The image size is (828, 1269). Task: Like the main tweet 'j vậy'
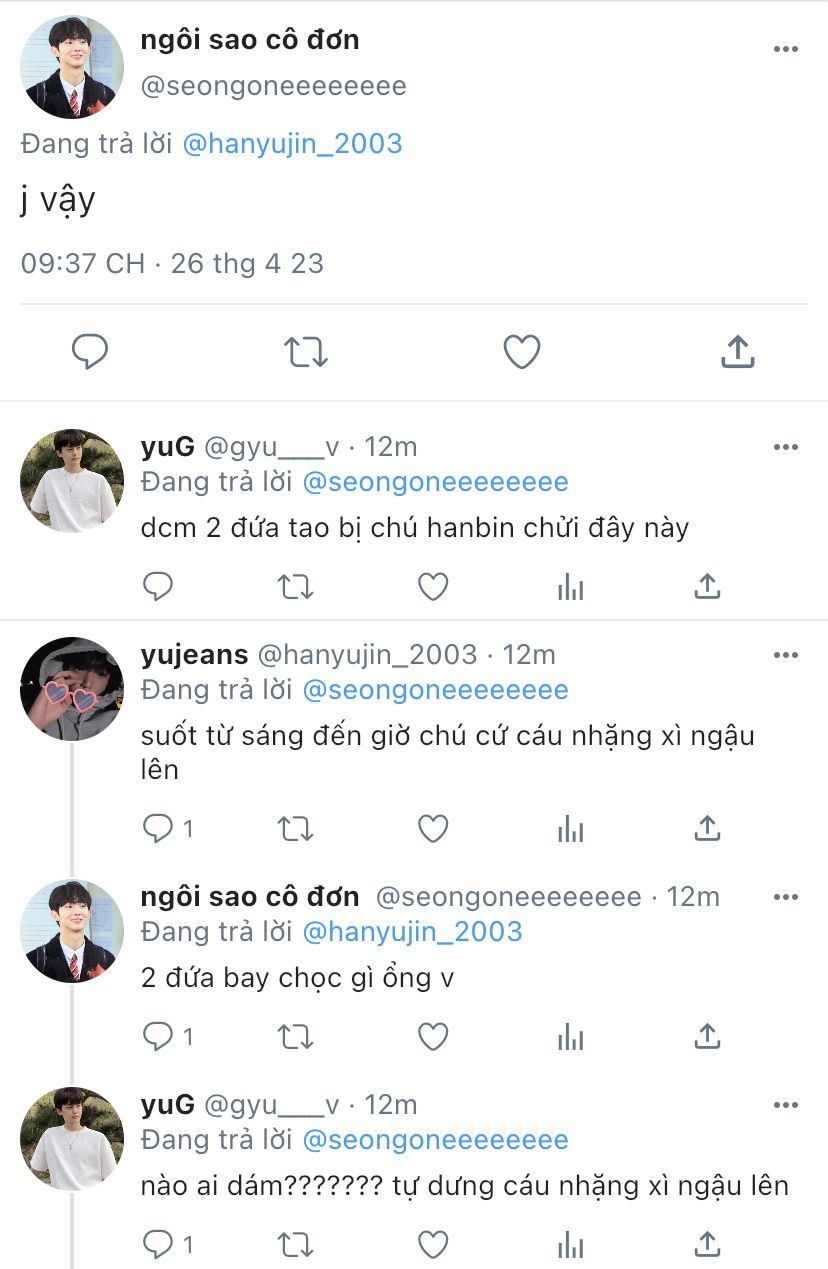[521, 351]
